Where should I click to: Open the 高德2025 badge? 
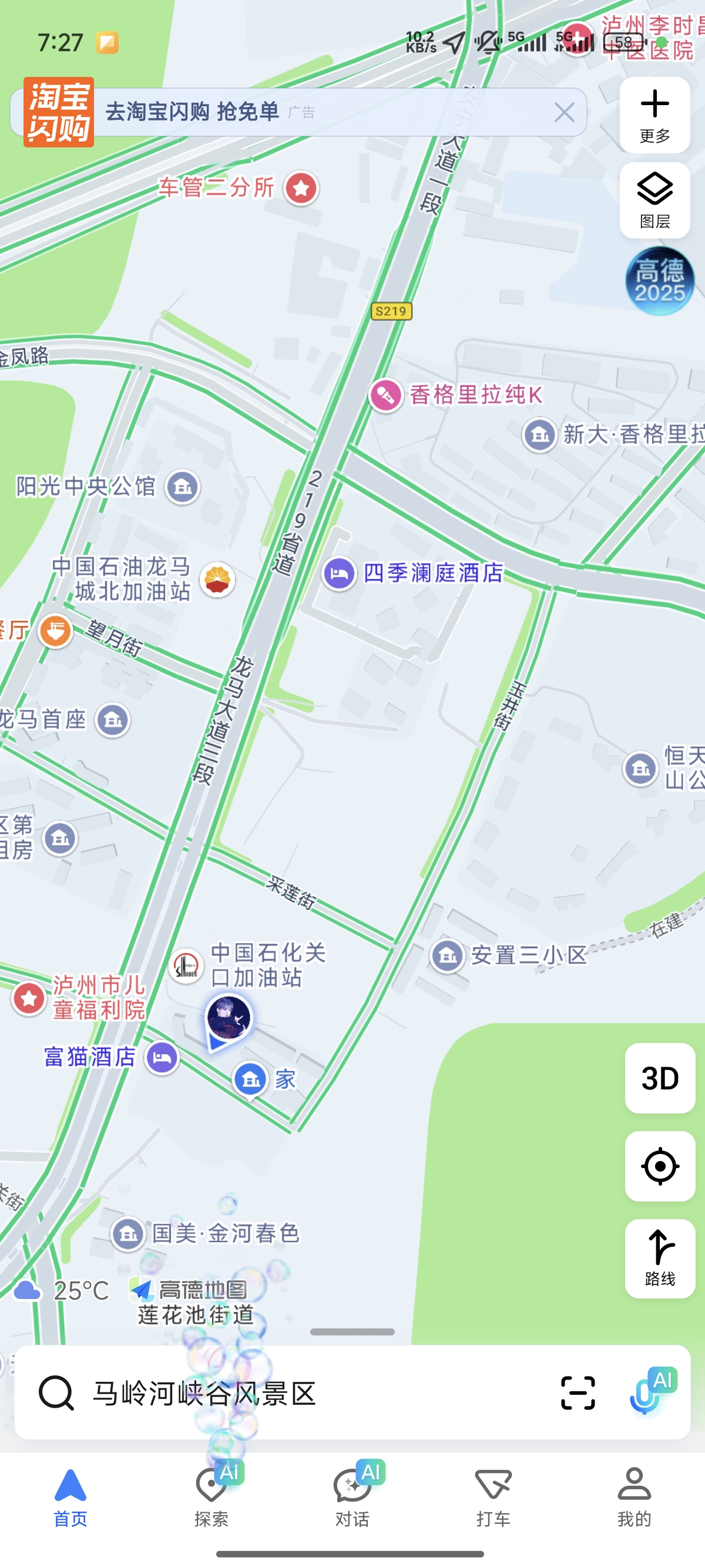[x=659, y=281]
